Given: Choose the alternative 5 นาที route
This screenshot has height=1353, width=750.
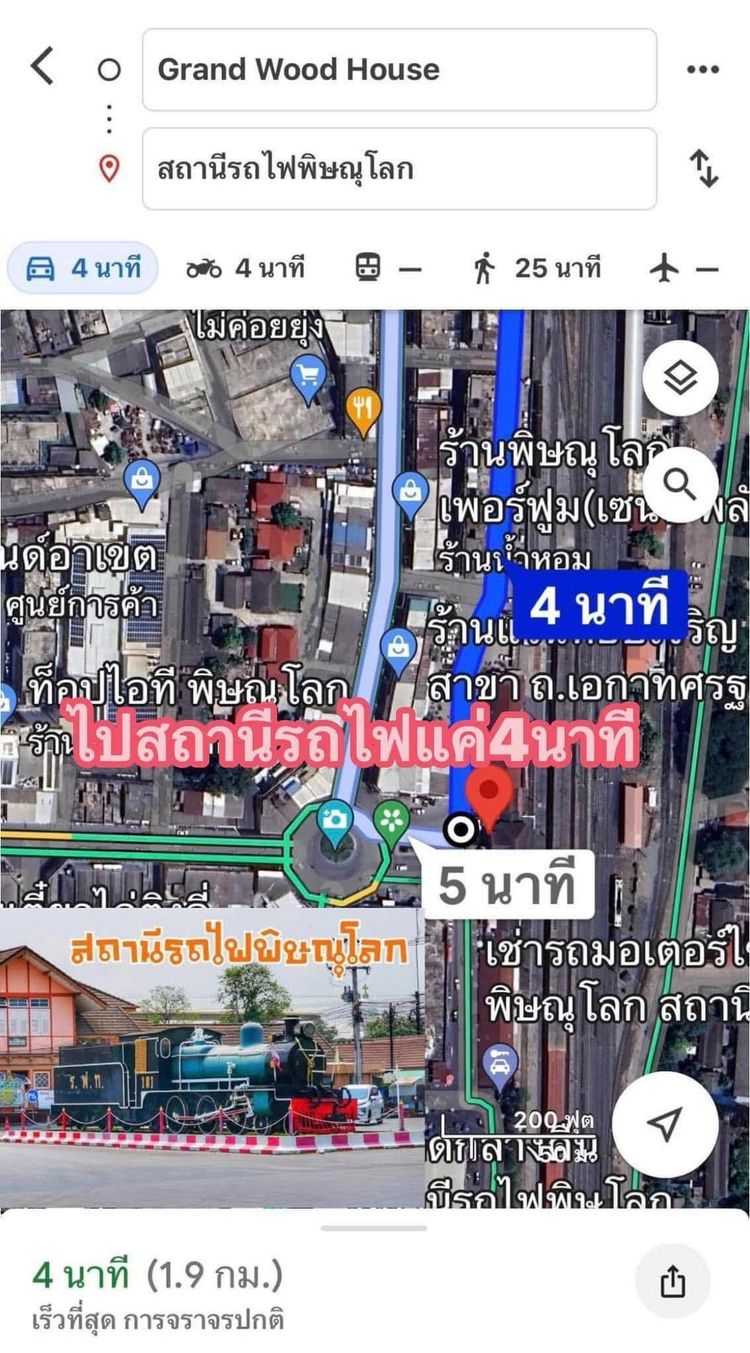Looking at the screenshot, I should (508, 885).
